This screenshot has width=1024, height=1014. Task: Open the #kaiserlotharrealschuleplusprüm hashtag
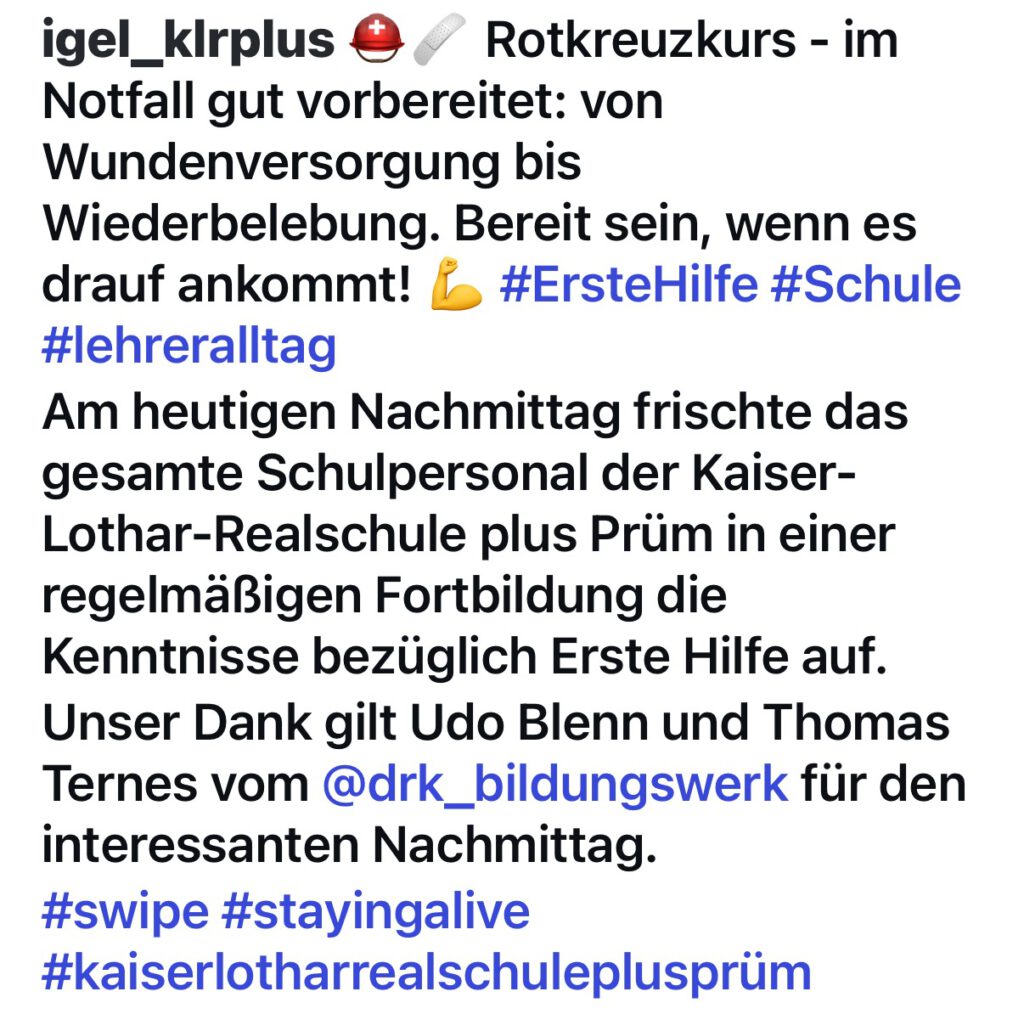425,971
